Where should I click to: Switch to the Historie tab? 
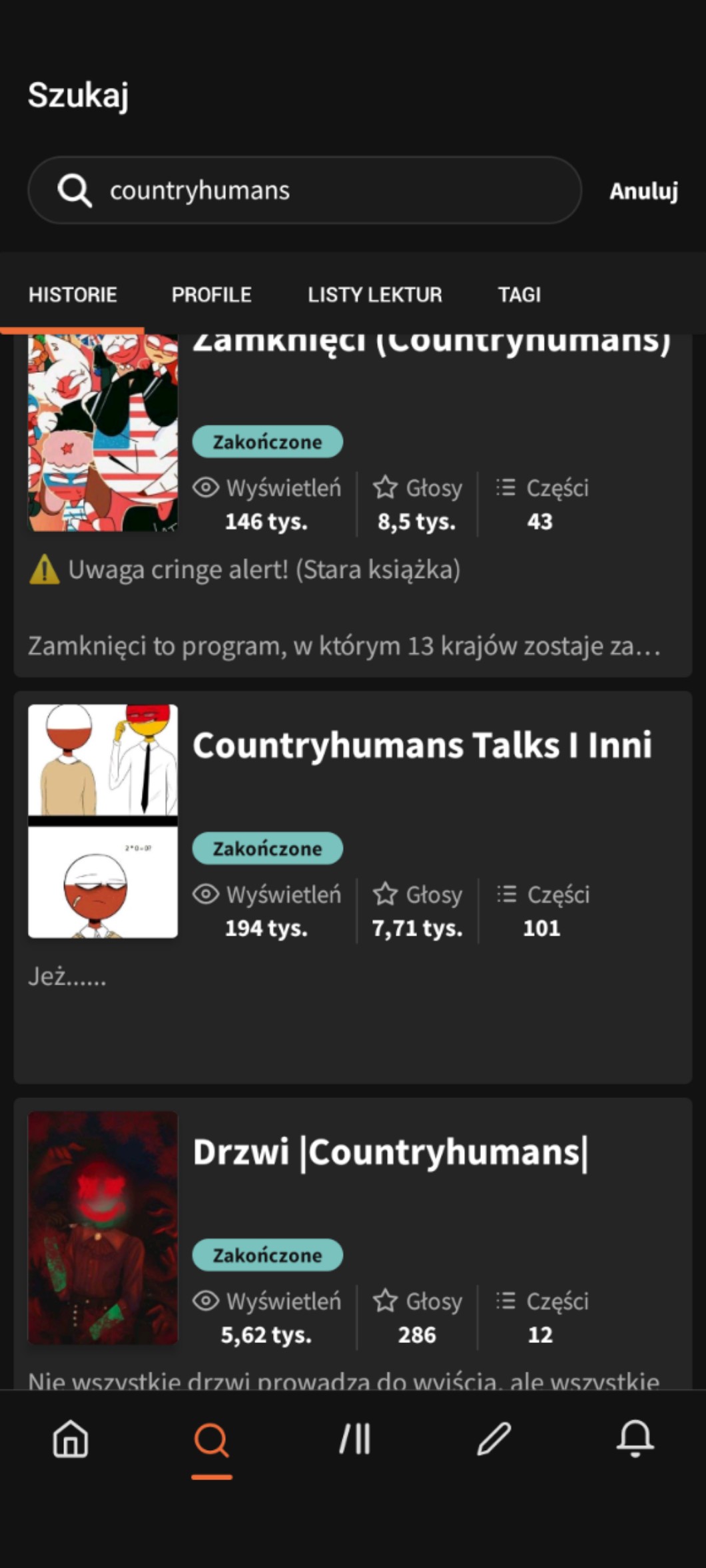click(73, 295)
